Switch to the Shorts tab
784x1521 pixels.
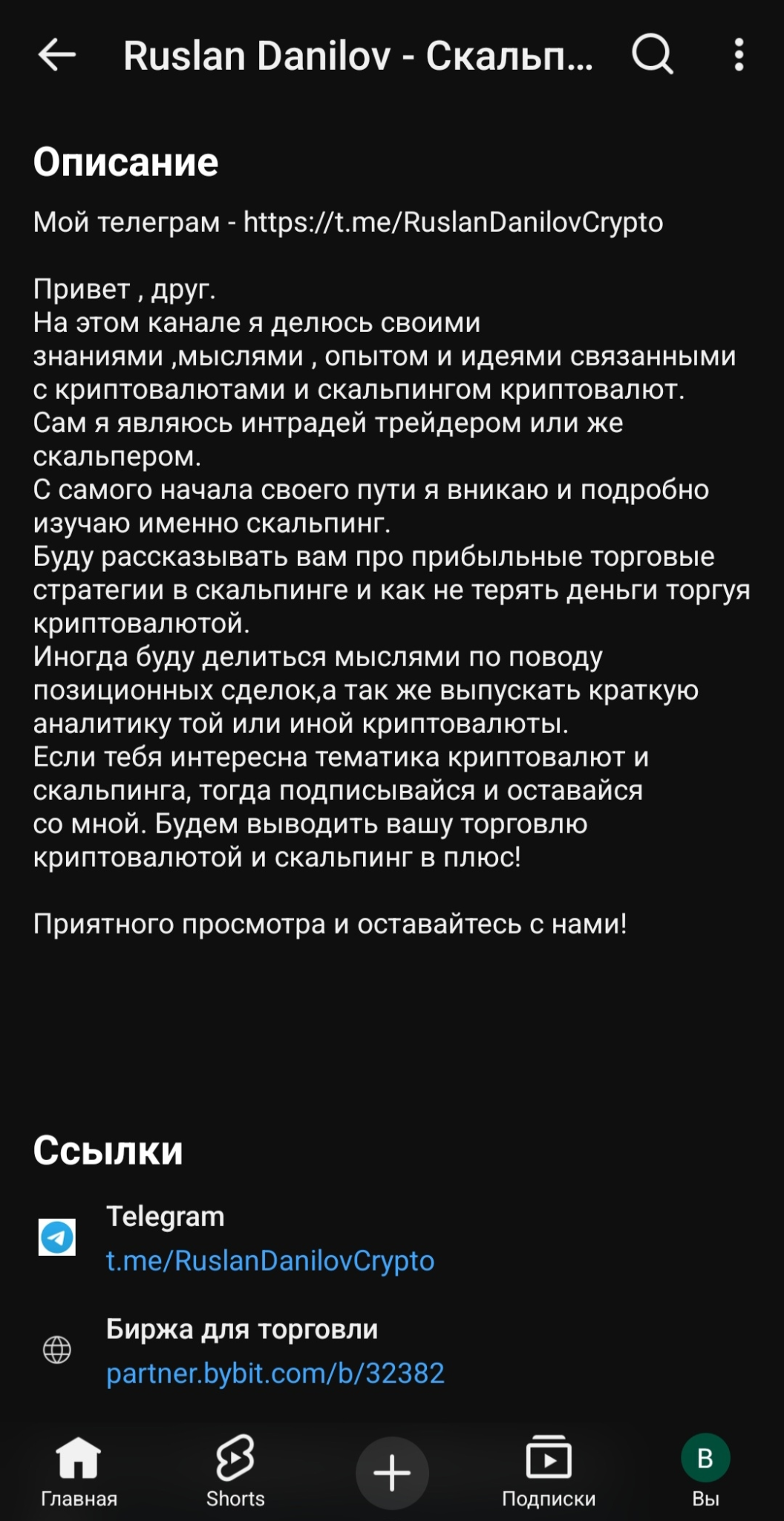point(235,1472)
